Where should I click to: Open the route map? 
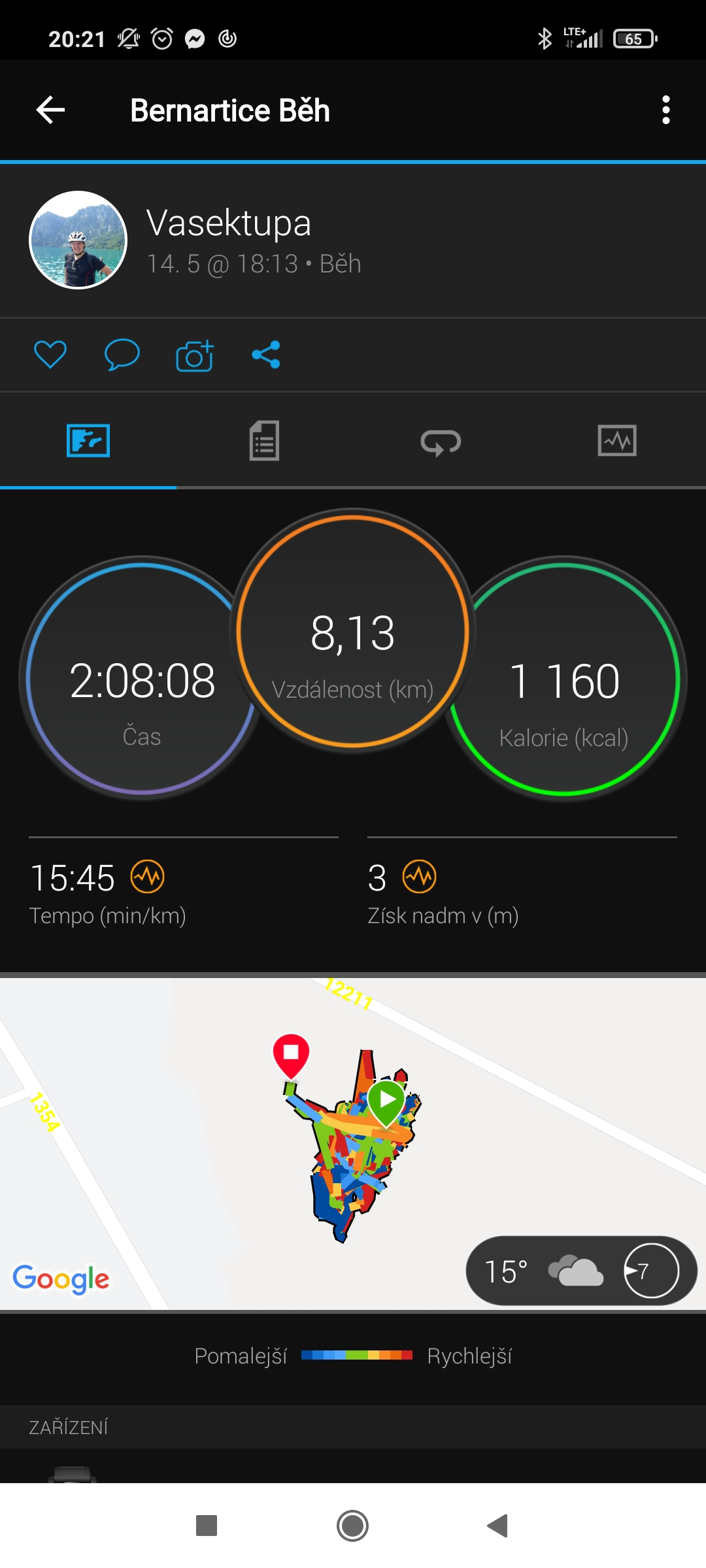pos(353,1143)
